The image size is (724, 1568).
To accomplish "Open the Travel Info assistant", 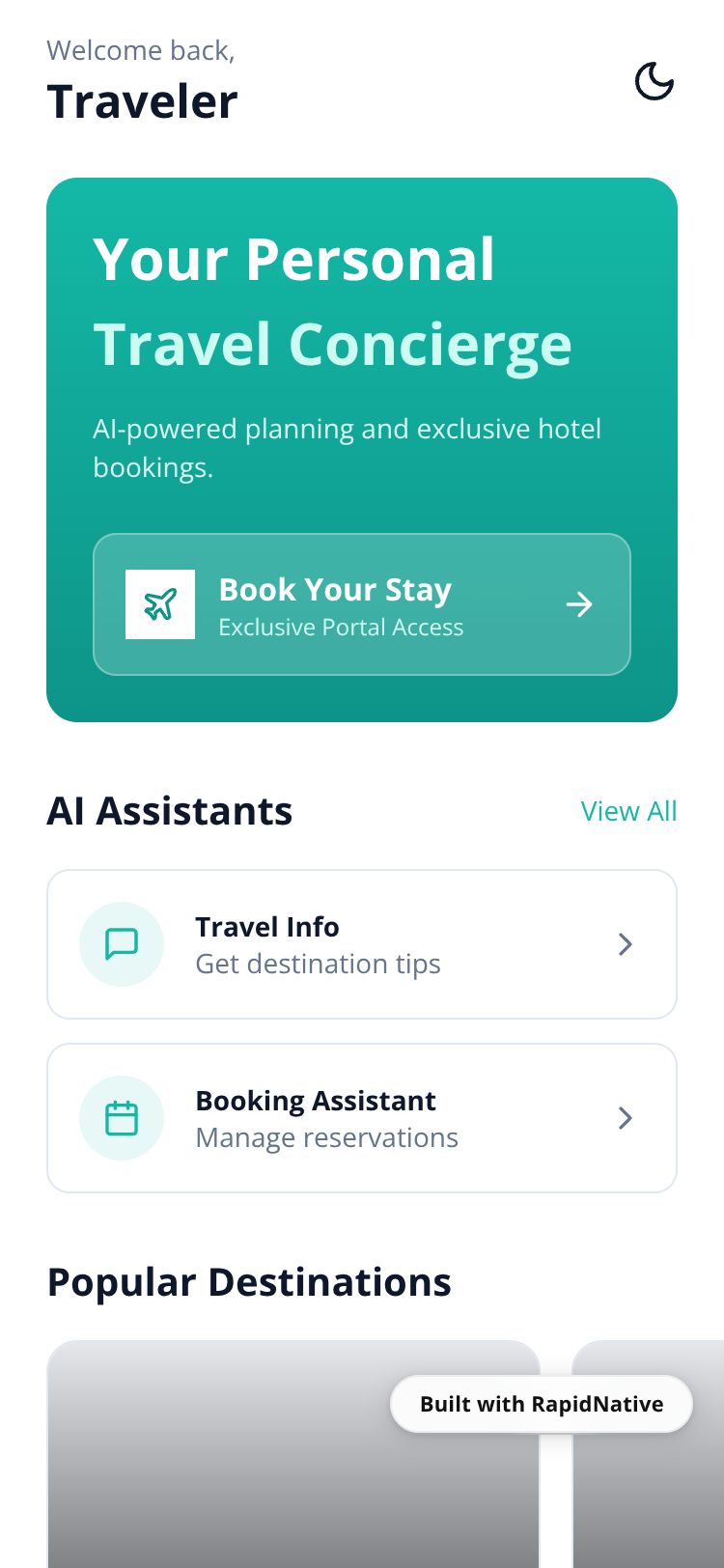I will tap(361, 944).
